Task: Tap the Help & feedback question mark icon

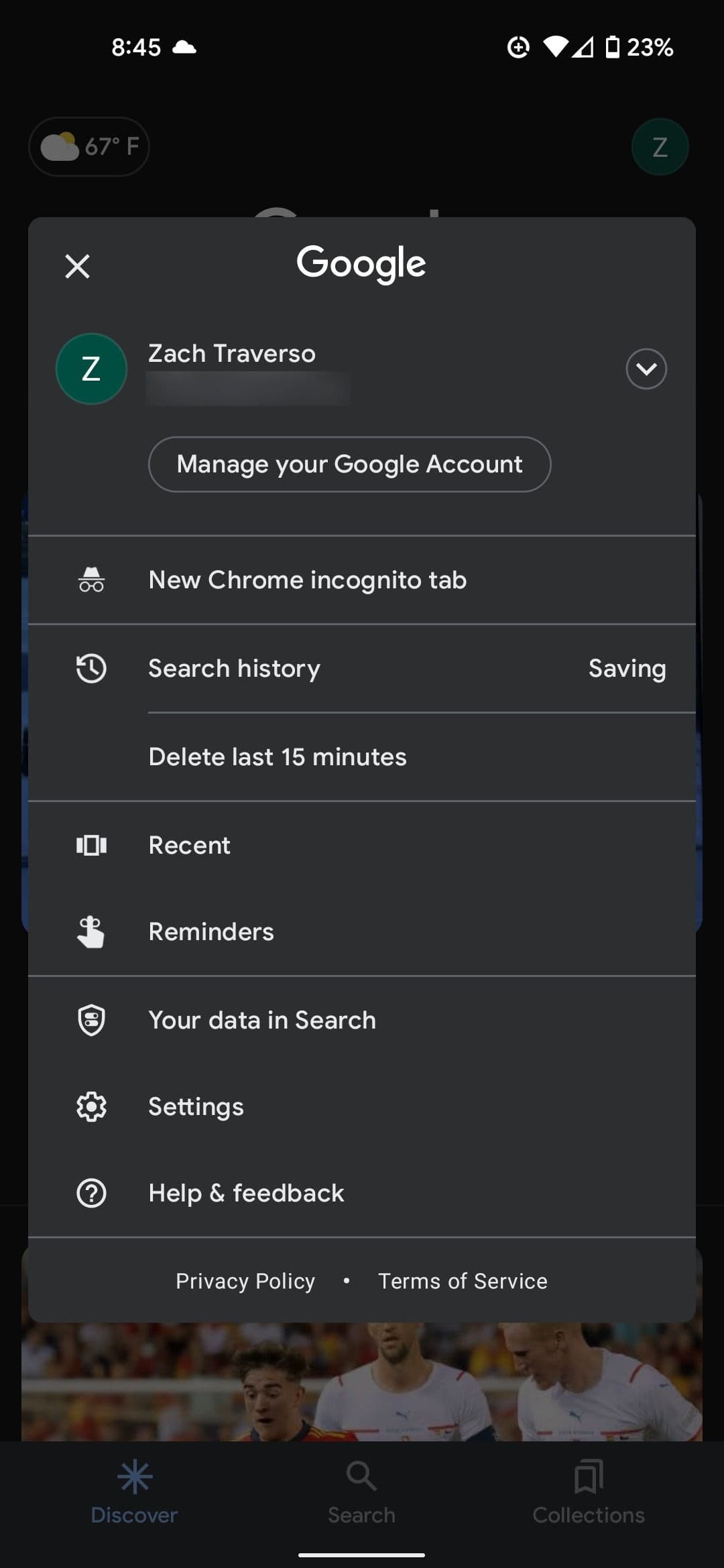Action: click(x=91, y=1192)
